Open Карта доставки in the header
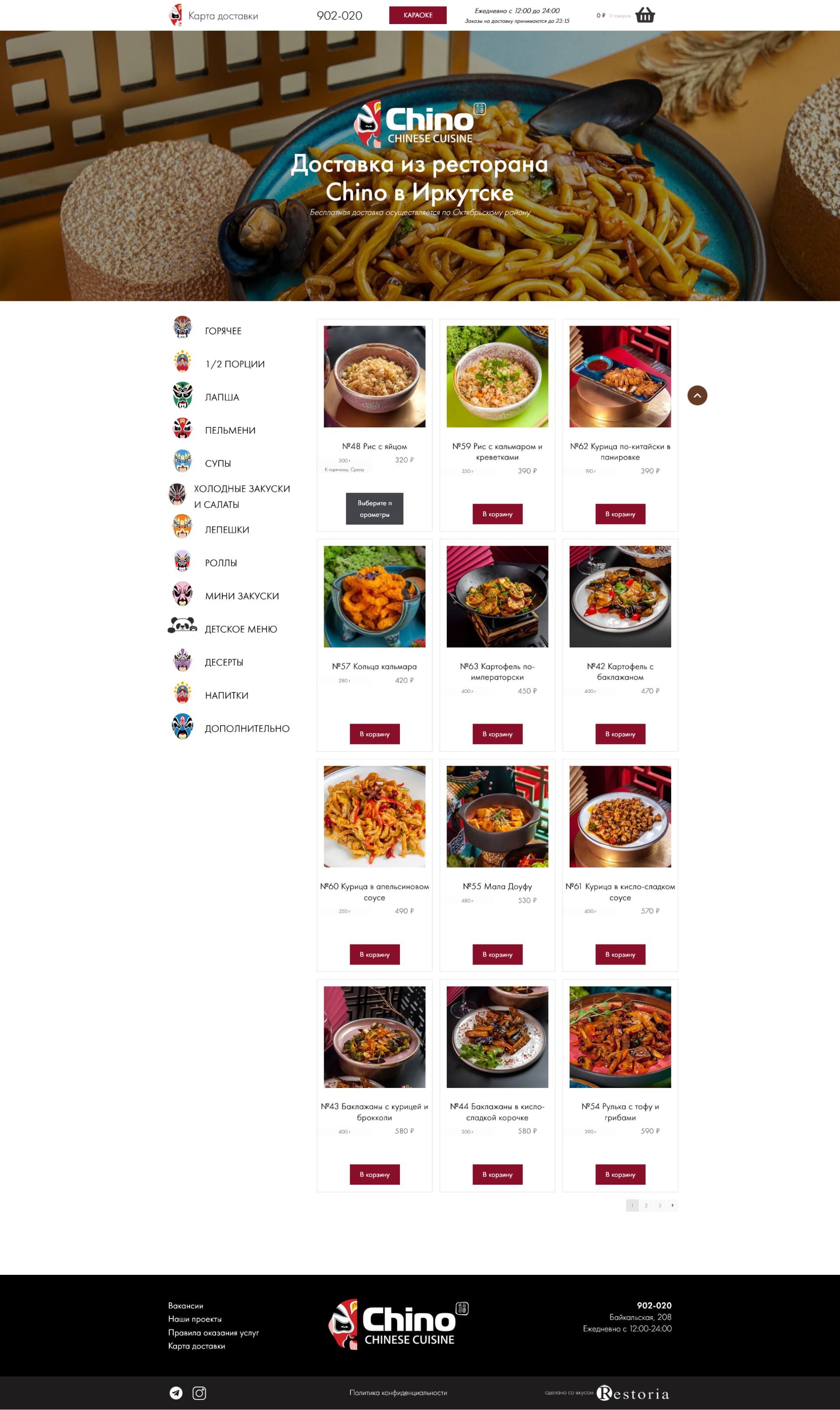This screenshot has width=840, height=1410. (222, 16)
